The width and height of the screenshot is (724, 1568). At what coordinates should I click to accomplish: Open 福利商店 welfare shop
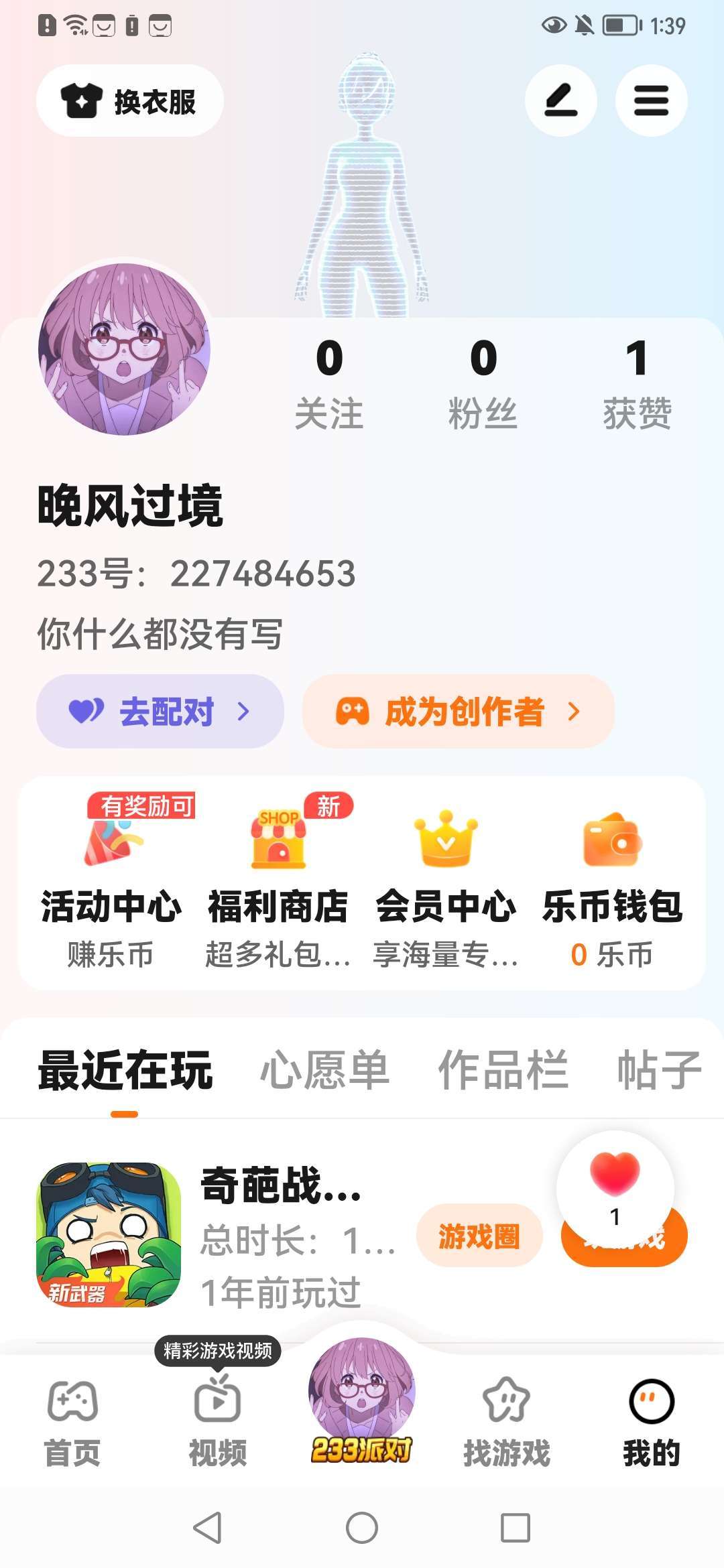click(x=278, y=885)
